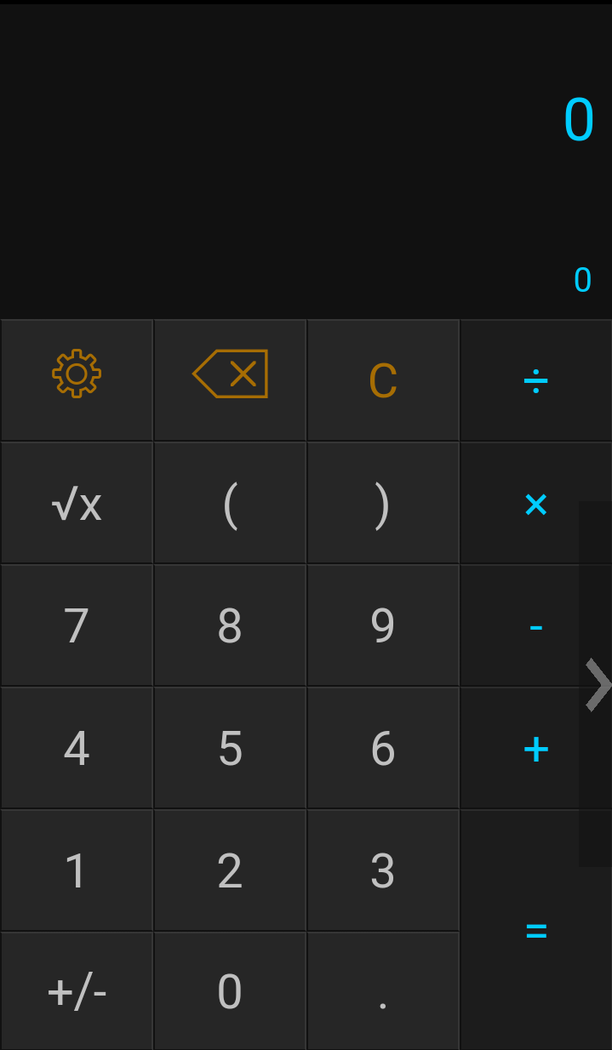The width and height of the screenshot is (612, 1050).
Task: Enter the digit 5
Action: tap(230, 748)
